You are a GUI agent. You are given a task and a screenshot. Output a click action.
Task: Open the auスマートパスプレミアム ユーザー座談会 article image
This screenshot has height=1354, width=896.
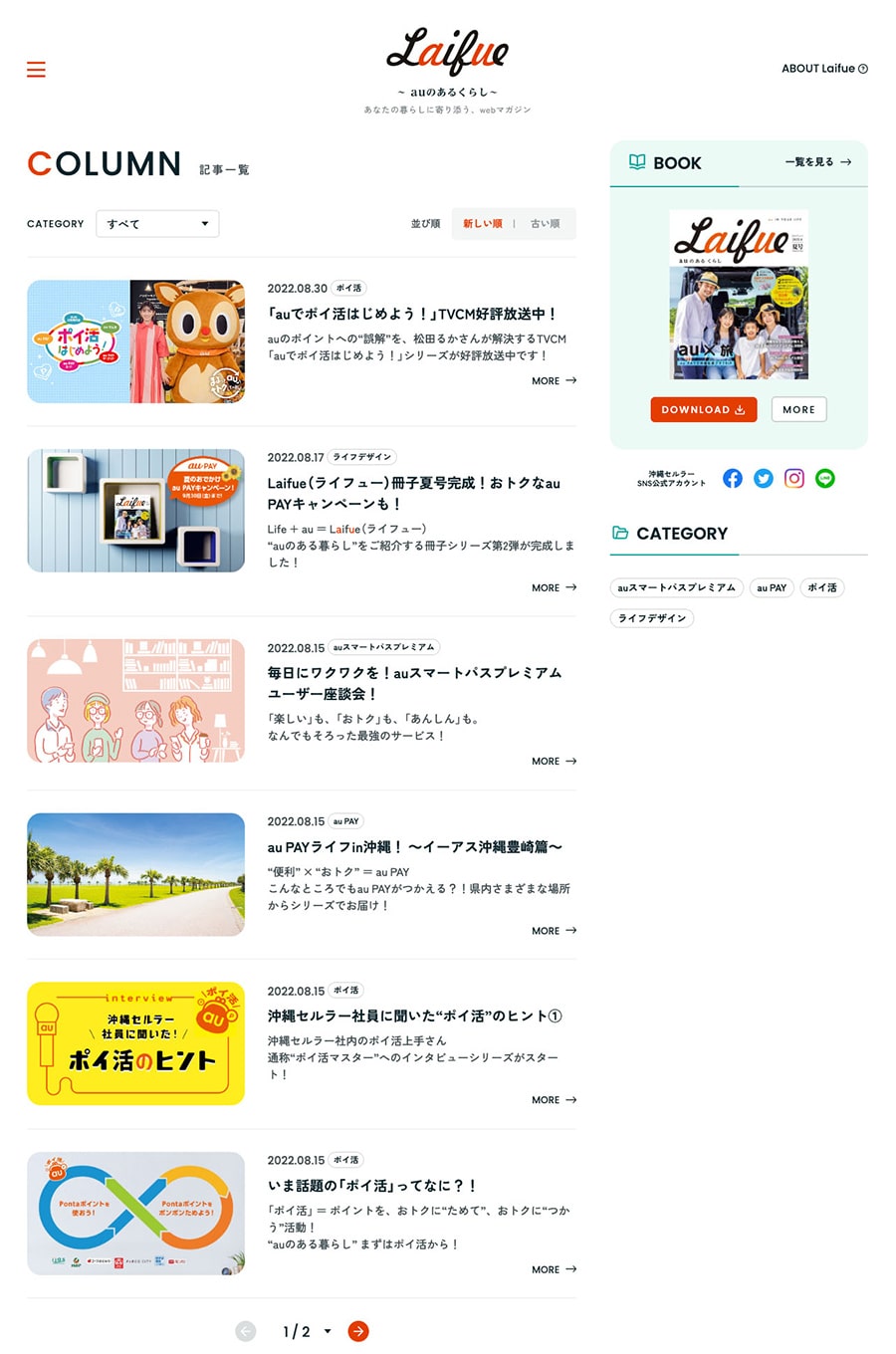[x=135, y=701]
